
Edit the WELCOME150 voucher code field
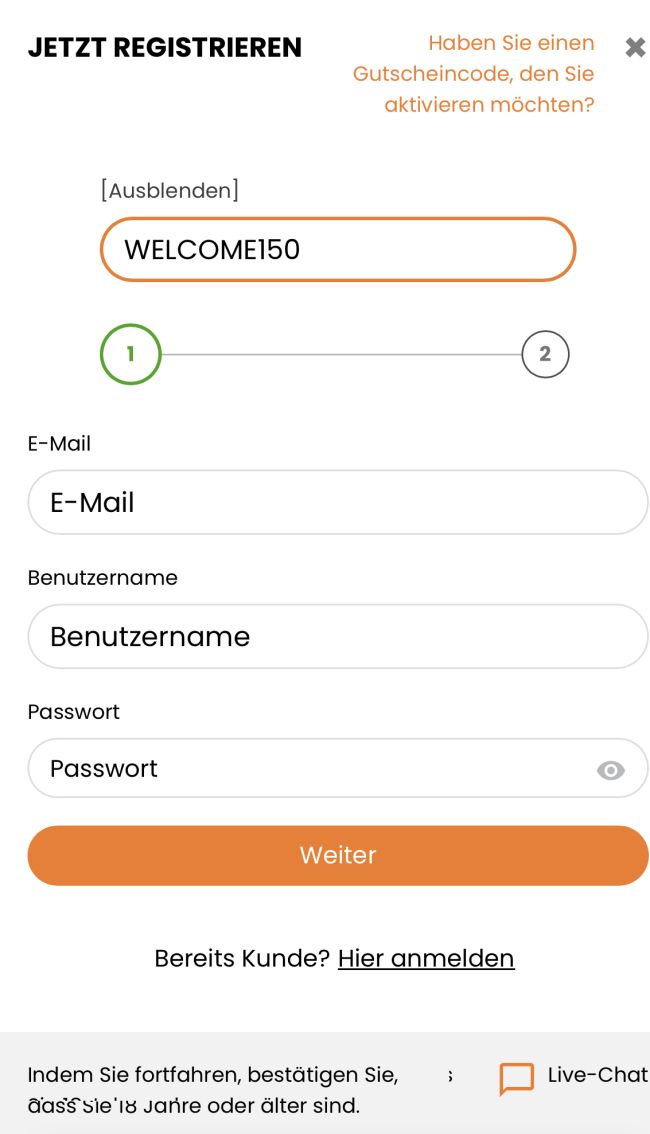click(338, 249)
